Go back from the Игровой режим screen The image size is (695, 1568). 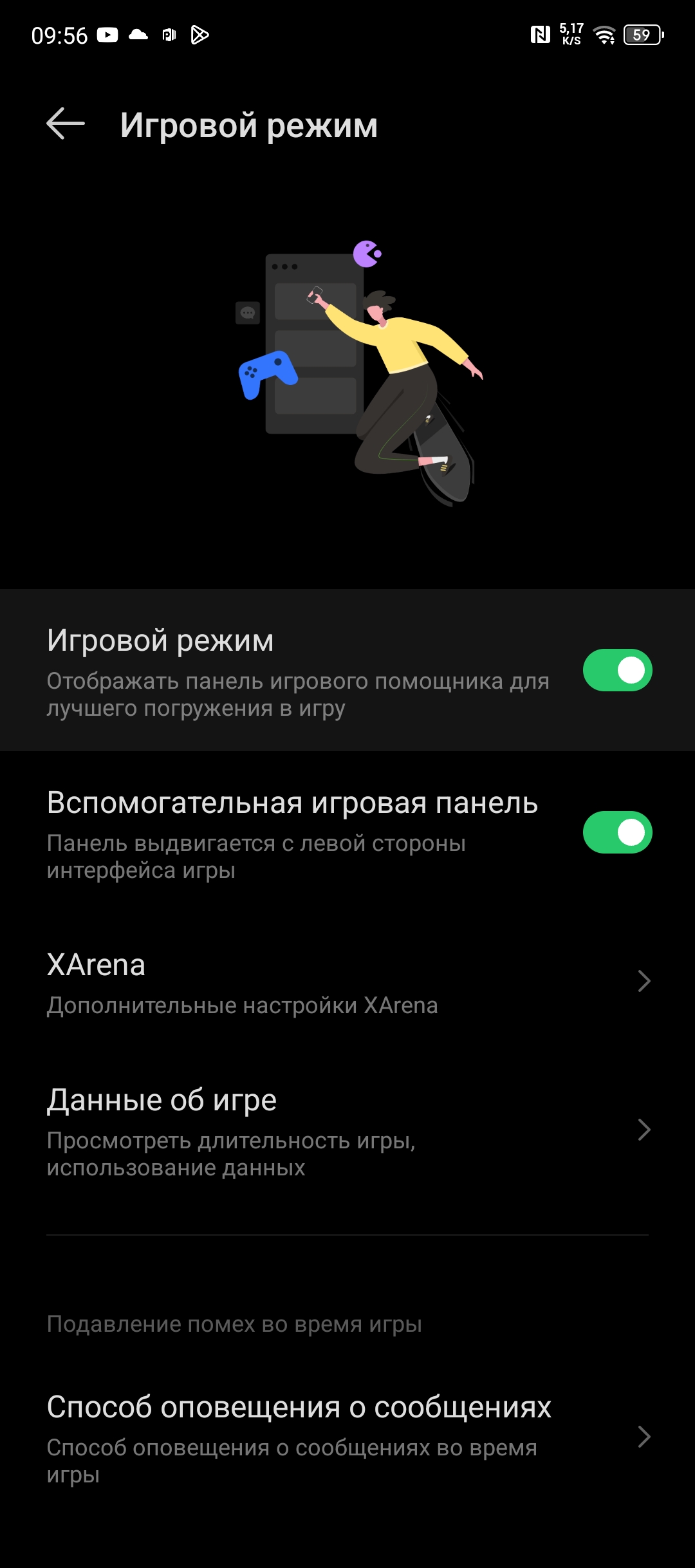click(66, 124)
